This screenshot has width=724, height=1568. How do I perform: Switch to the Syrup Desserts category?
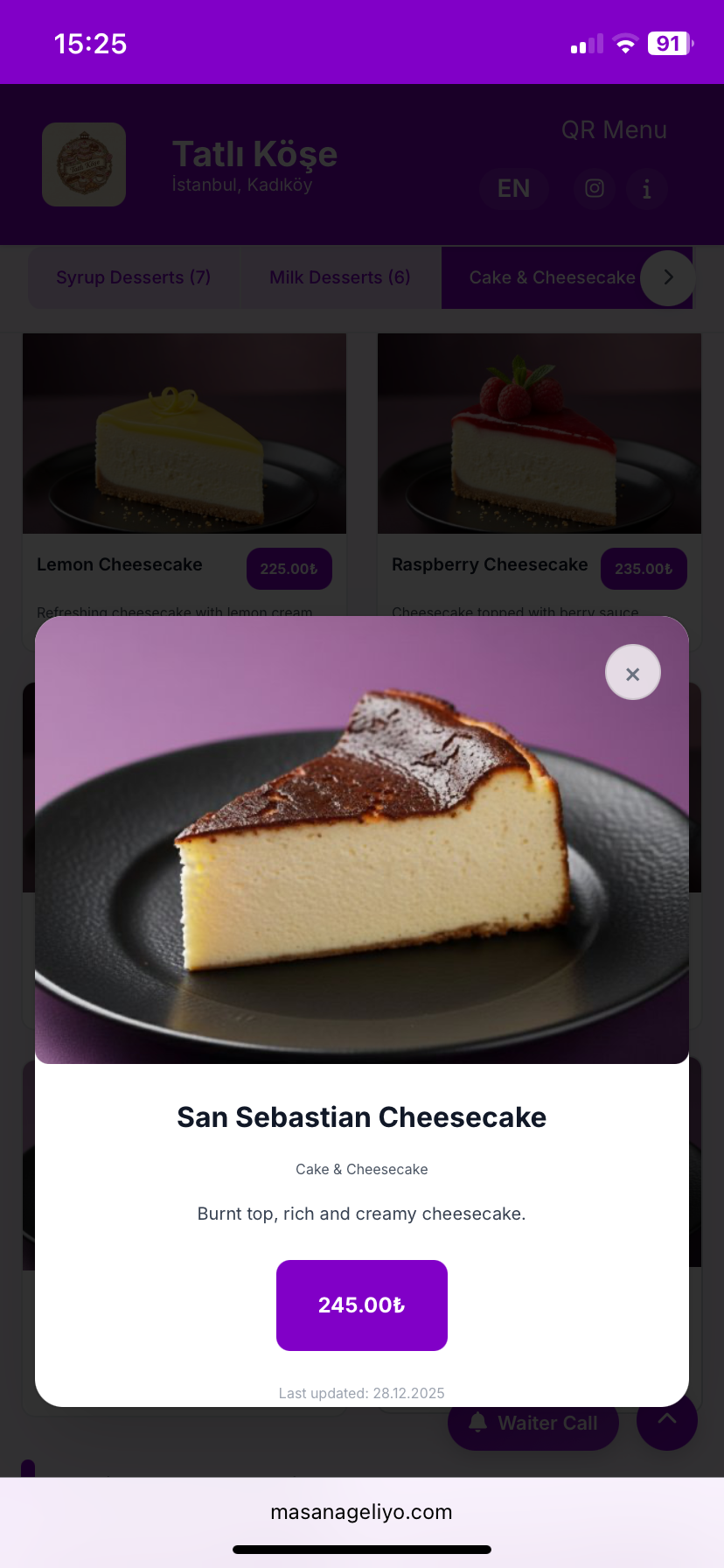(133, 277)
